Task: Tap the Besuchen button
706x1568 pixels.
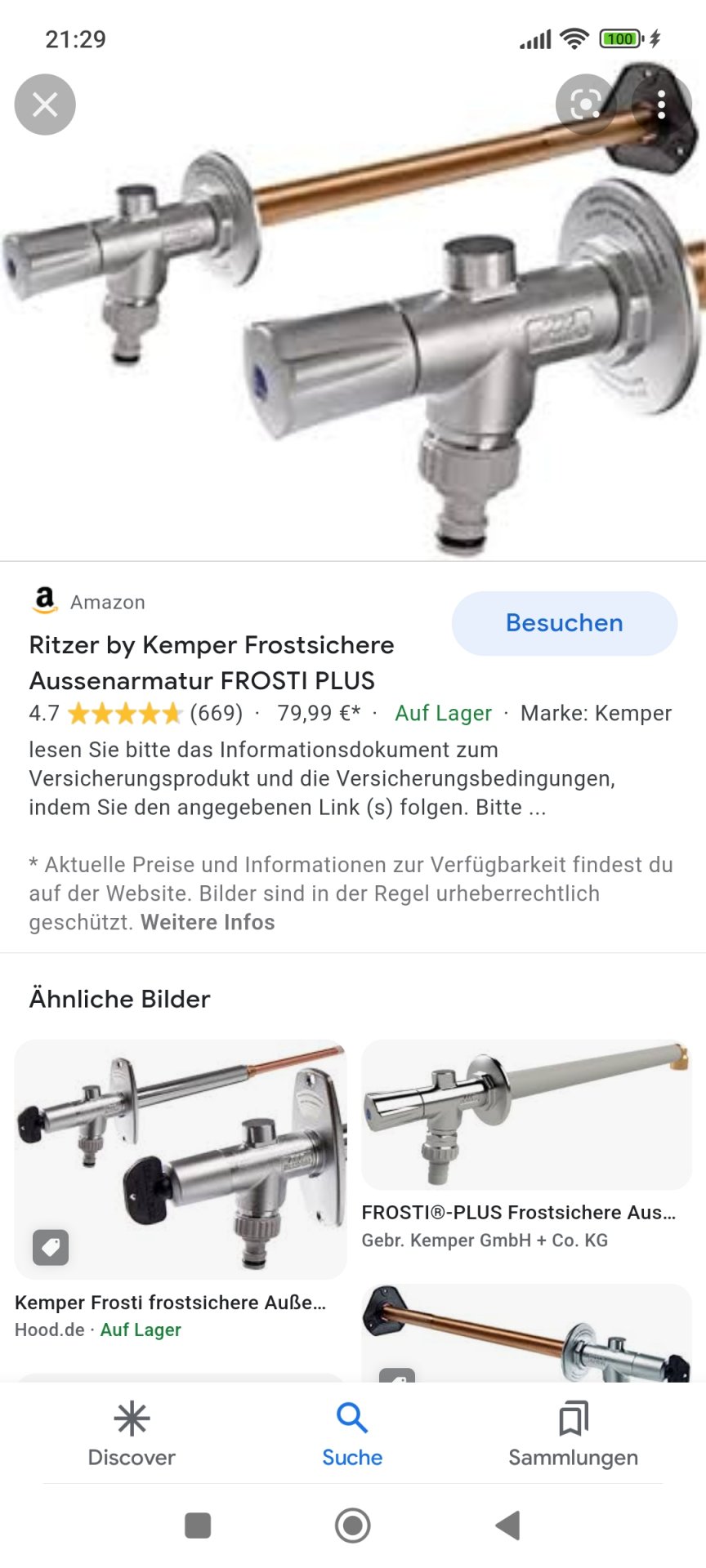Action: 564,623
